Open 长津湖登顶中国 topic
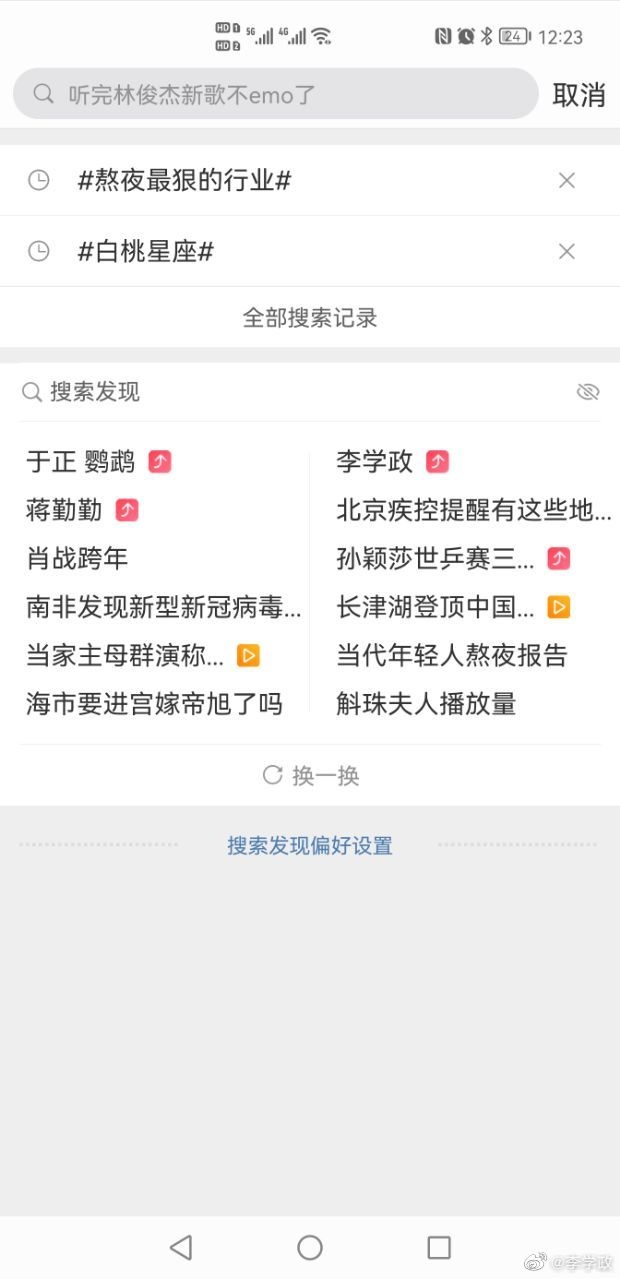This screenshot has height=1279, width=620. [436, 606]
